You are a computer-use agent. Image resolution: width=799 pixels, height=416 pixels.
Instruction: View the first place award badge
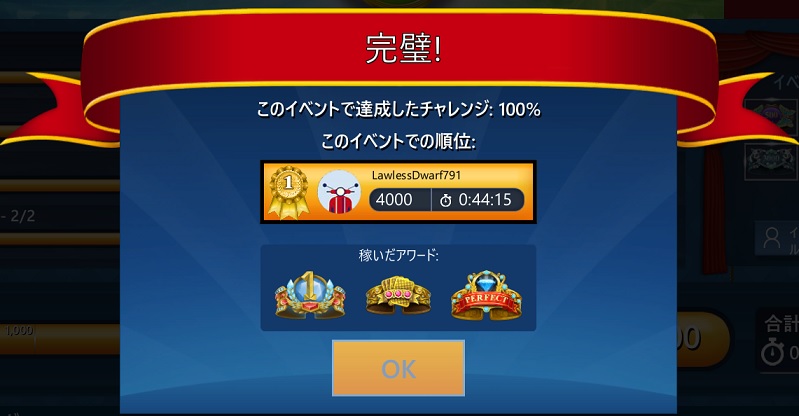click(x=311, y=293)
